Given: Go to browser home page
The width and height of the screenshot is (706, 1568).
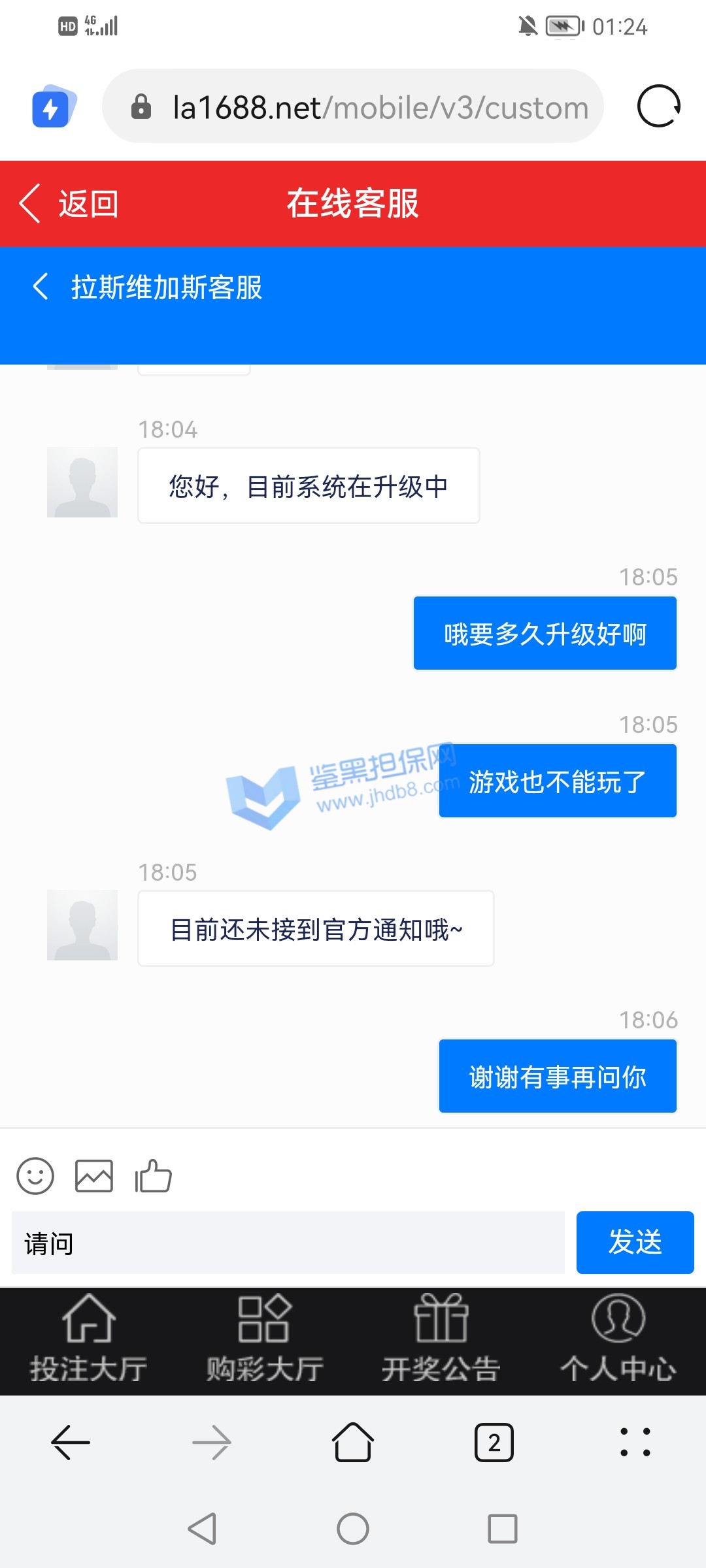Looking at the screenshot, I should [x=353, y=1443].
